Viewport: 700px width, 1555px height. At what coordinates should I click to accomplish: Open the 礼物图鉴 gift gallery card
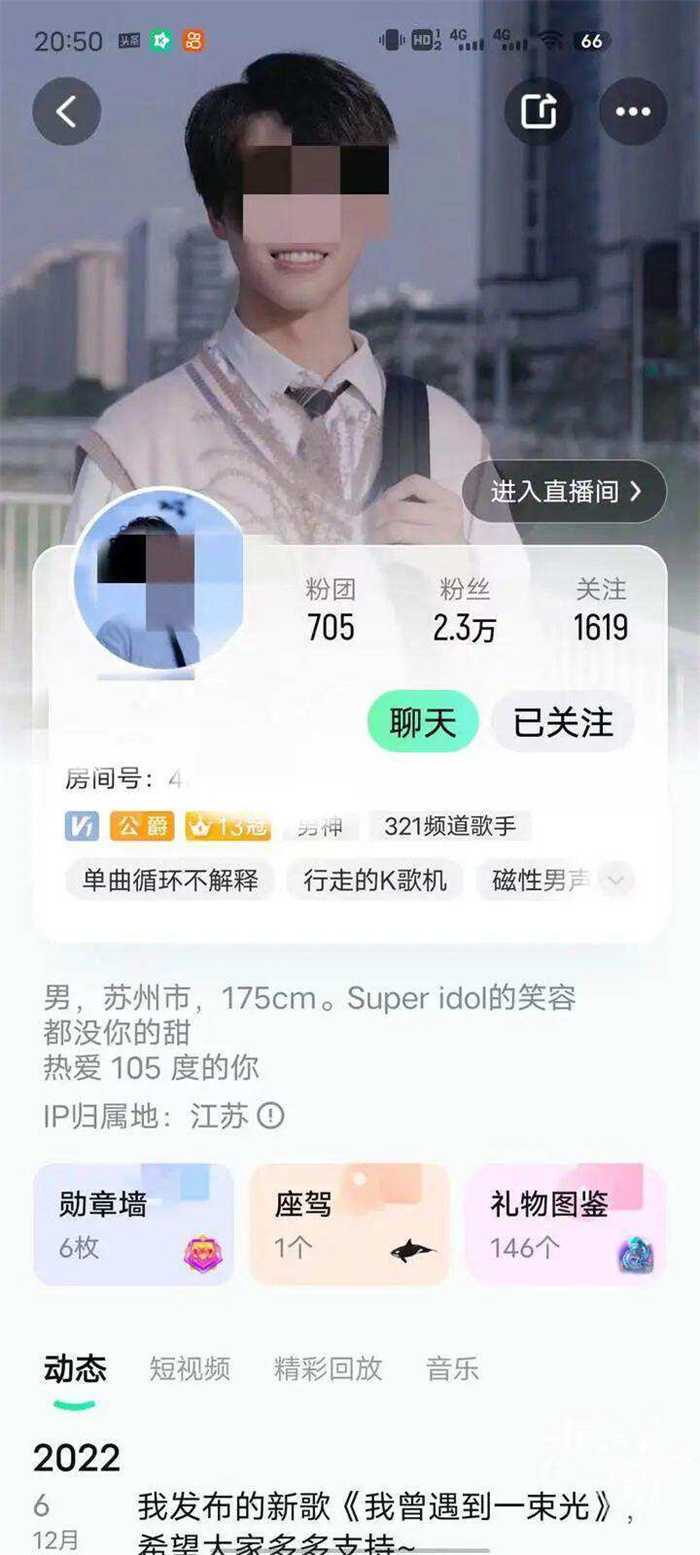(566, 1224)
